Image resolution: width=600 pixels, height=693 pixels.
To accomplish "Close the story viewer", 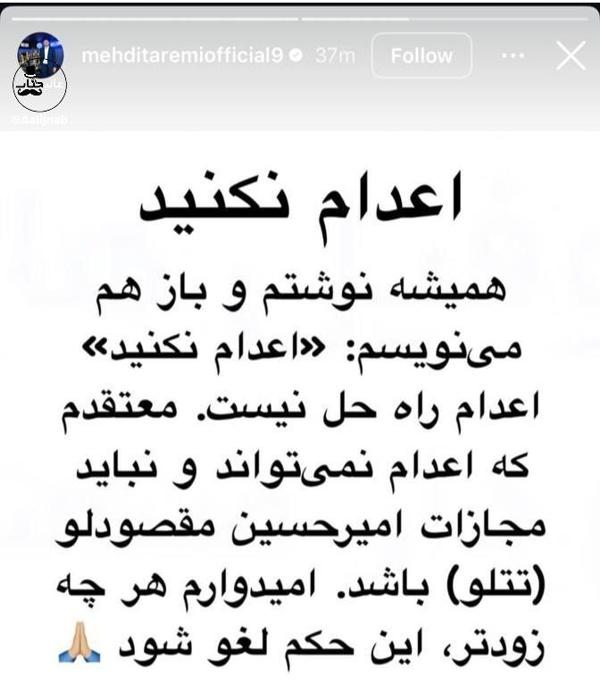I will tap(570, 55).
